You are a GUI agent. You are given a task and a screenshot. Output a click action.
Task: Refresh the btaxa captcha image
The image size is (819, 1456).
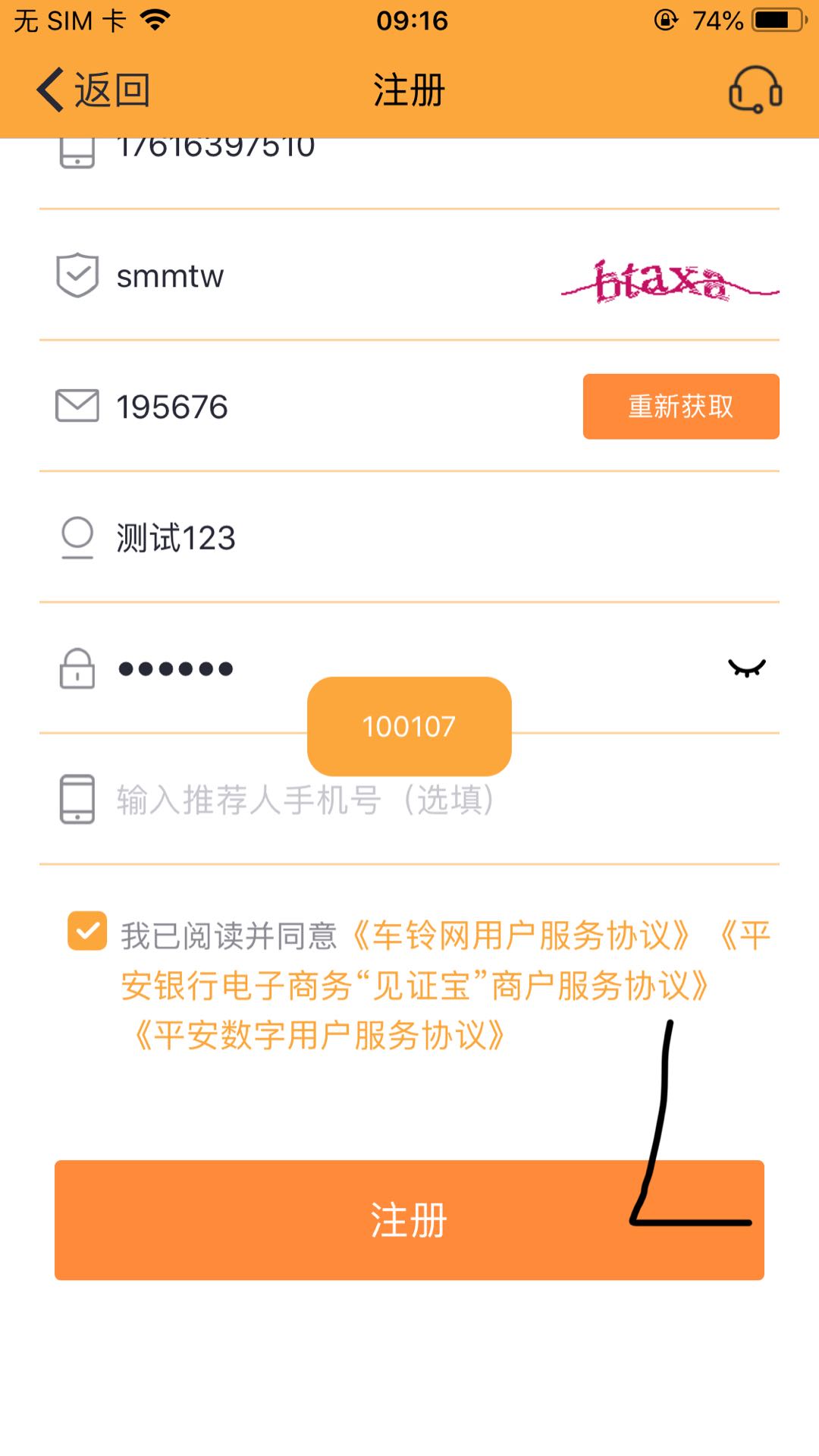click(670, 281)
